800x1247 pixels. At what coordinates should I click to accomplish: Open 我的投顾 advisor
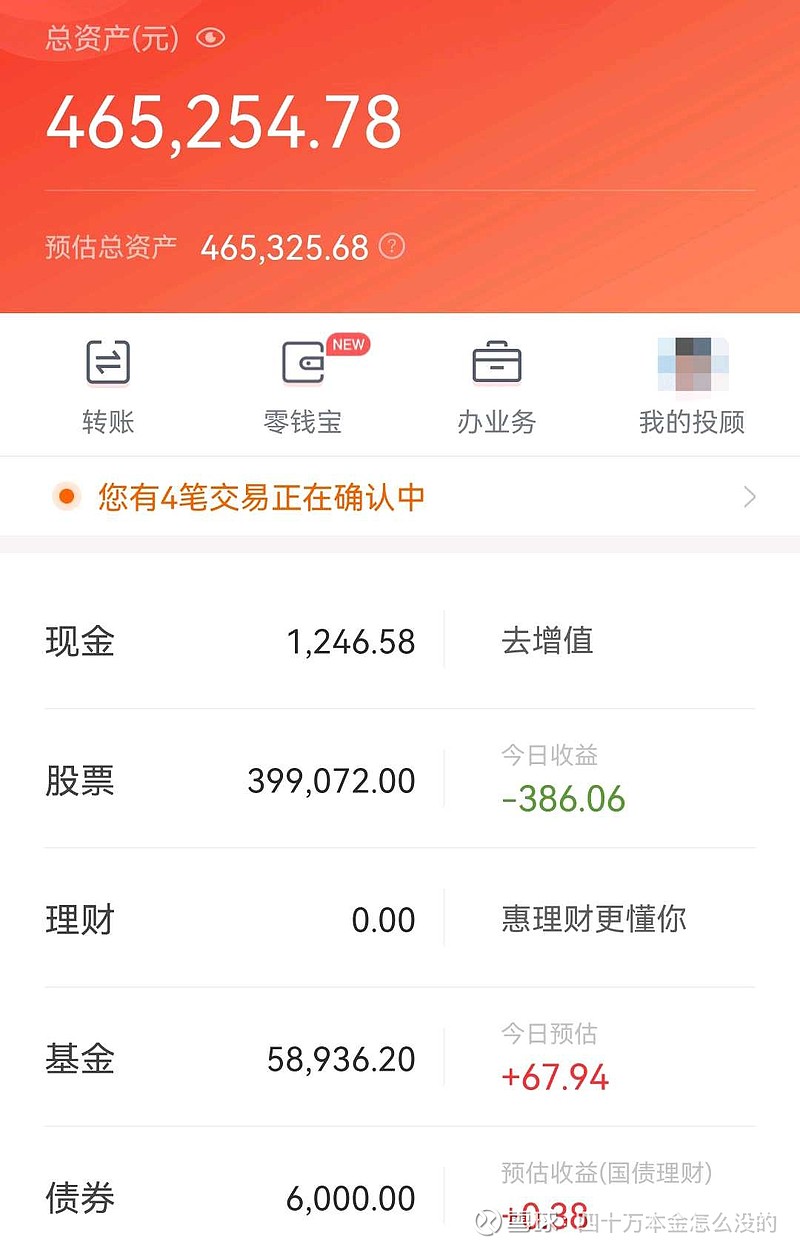(692, 385)
